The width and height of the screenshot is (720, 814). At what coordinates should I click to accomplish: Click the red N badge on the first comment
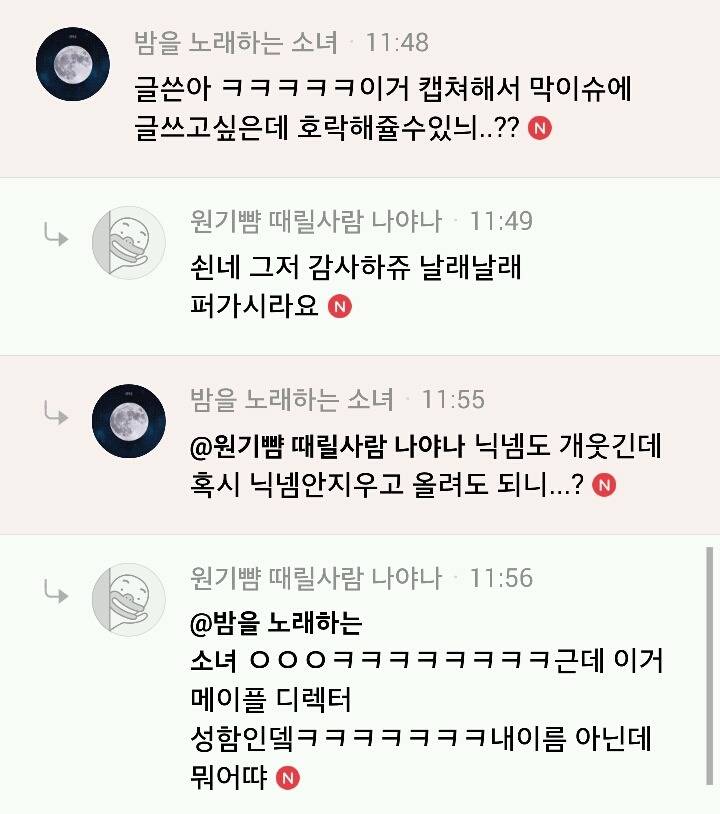coord(539,129)
